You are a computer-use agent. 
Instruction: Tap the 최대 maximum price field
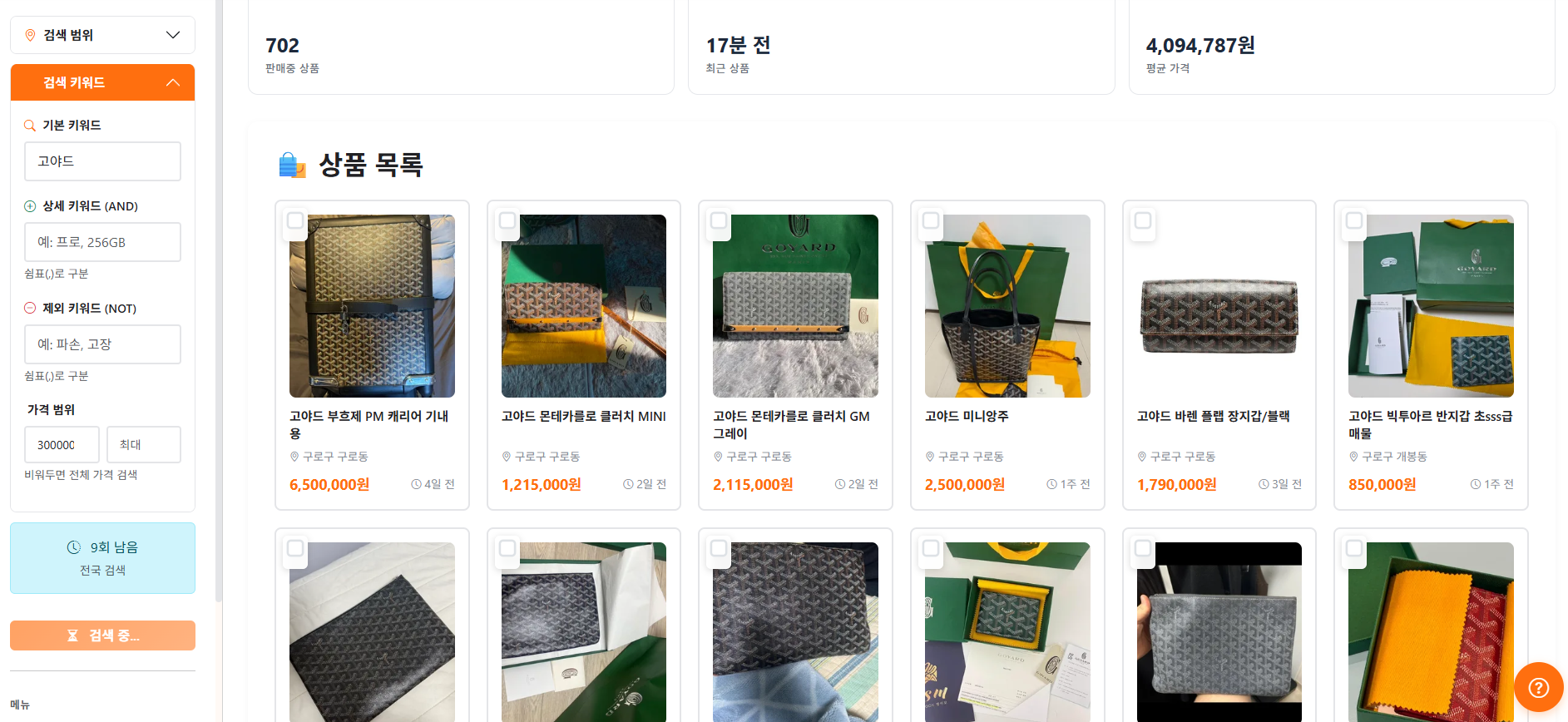point(143,445)
